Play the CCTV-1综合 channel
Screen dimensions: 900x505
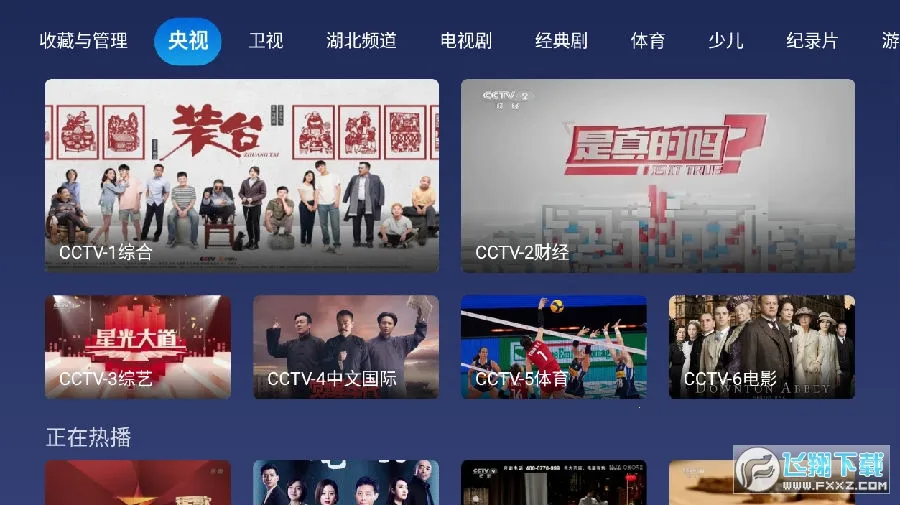[241, 175]
